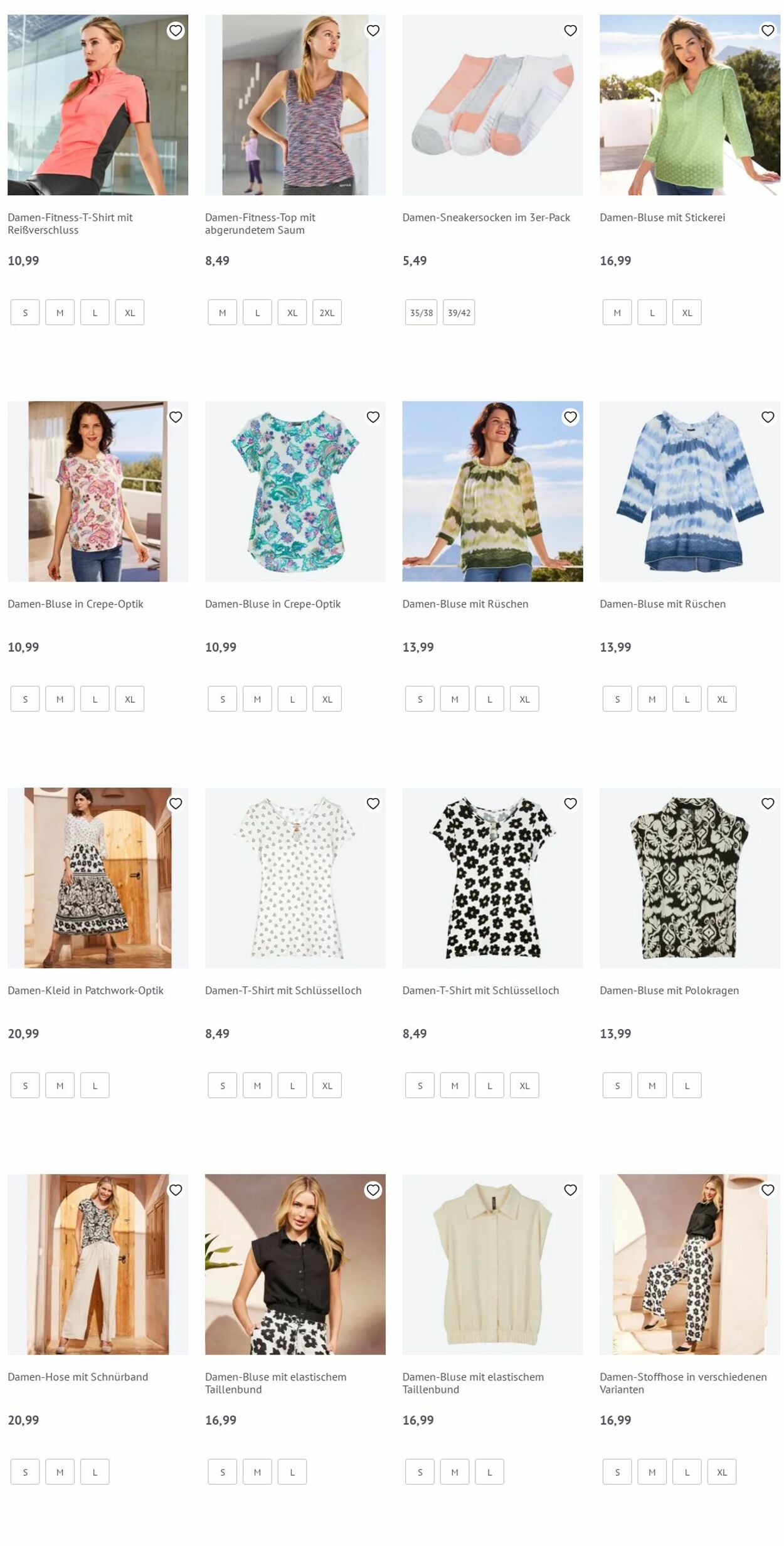
Task: Select size 2XL for Damen-Fitness-Top
Action: [327, 312]
